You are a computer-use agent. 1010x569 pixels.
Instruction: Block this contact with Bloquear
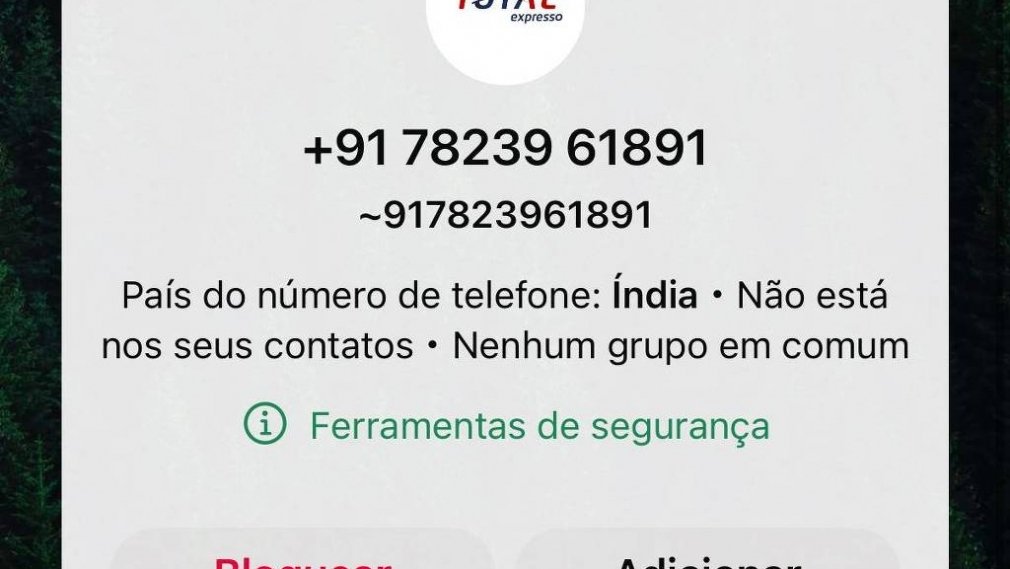[x=302, y=555]
